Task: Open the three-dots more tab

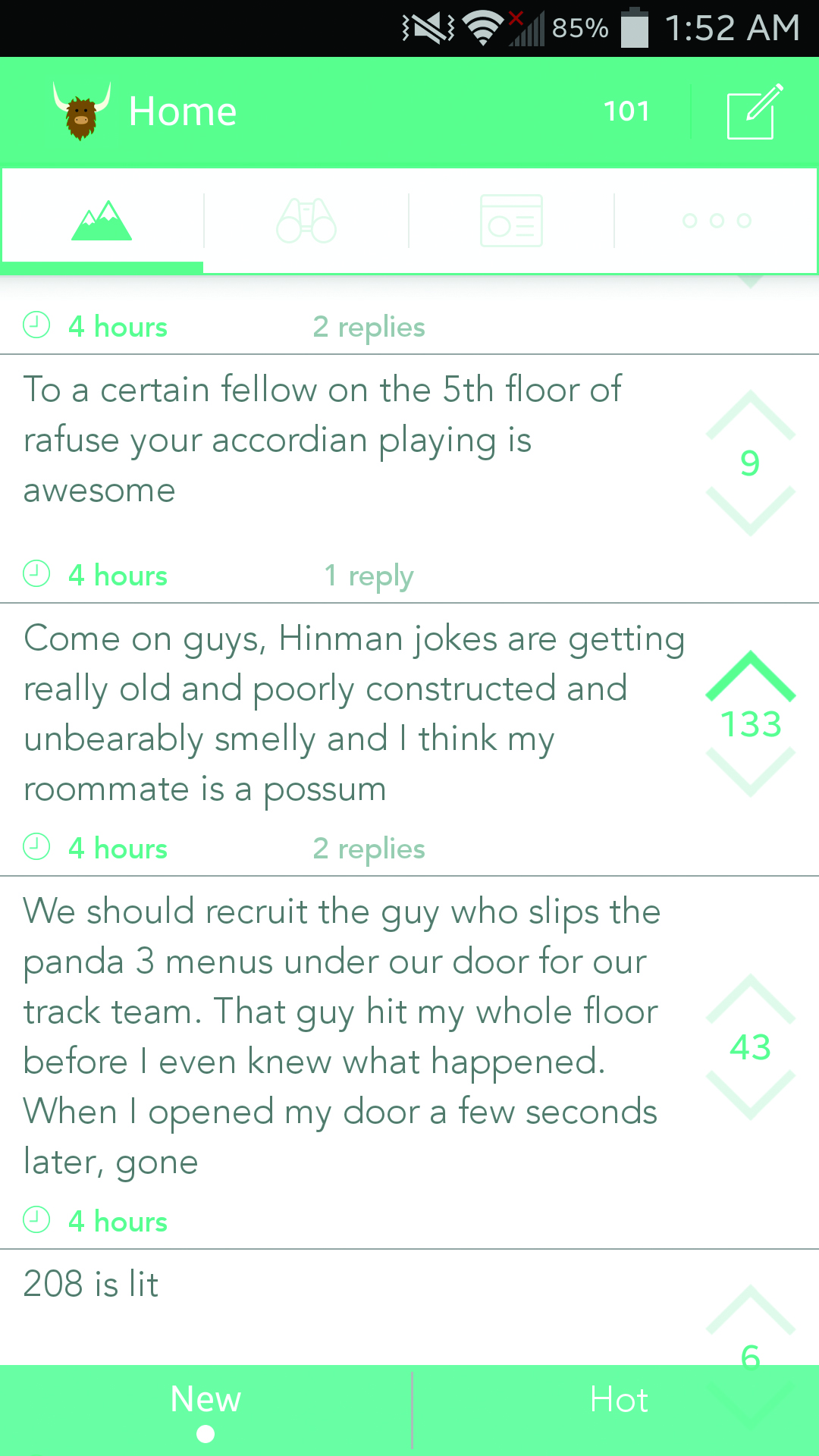Action: coord(717,221)
